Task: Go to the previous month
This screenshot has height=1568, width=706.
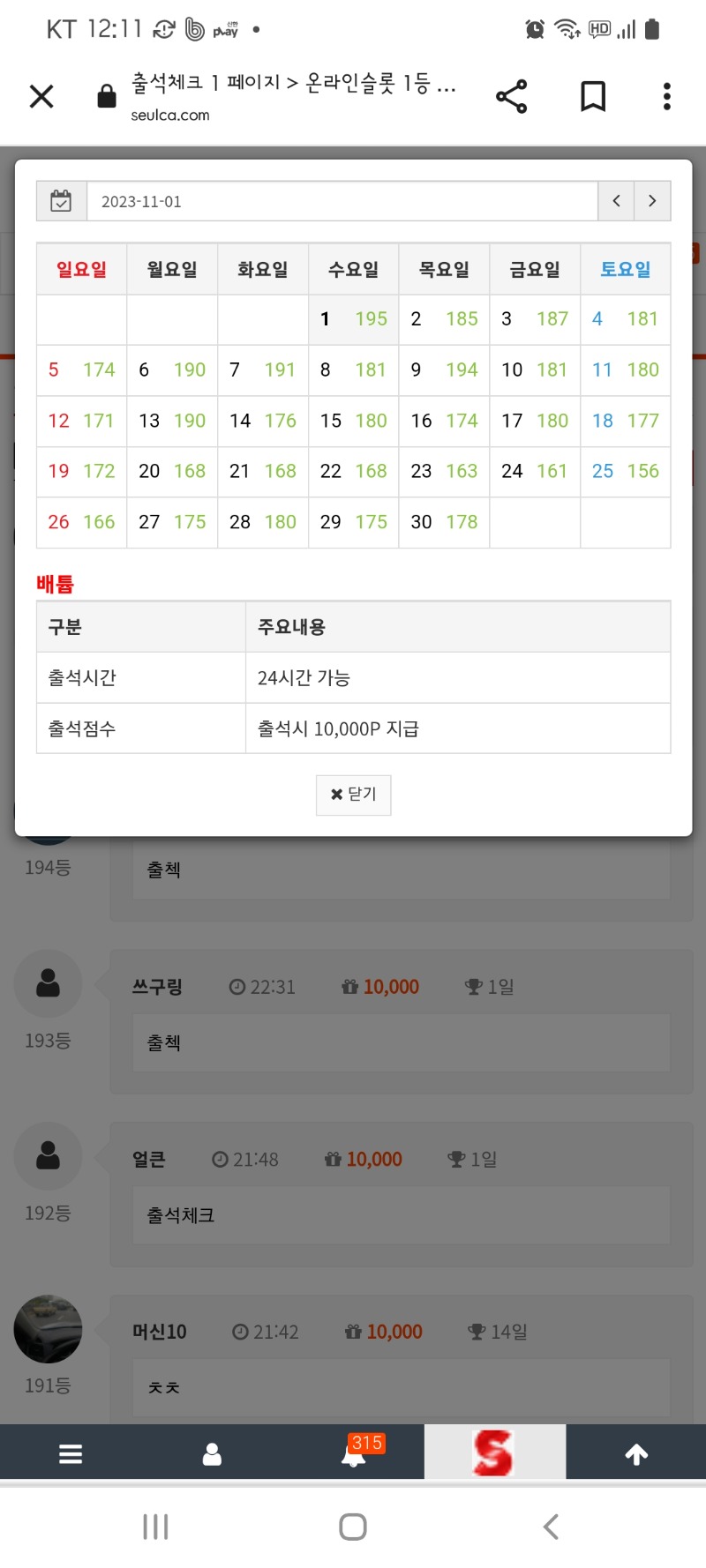Action: [x=616, y=201]
